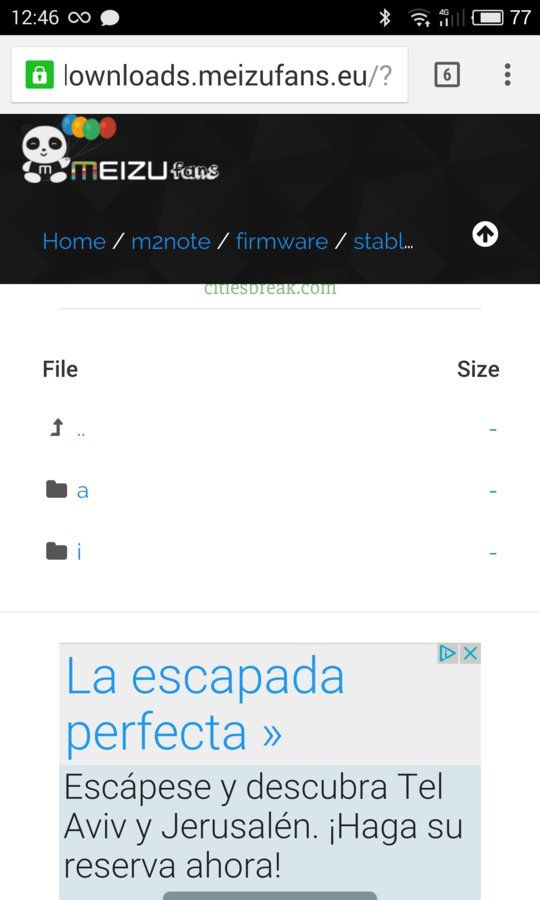Tap the MEIZUfans logo
The width and height of the screenshot is (540, 900).
tap(121, 150)
